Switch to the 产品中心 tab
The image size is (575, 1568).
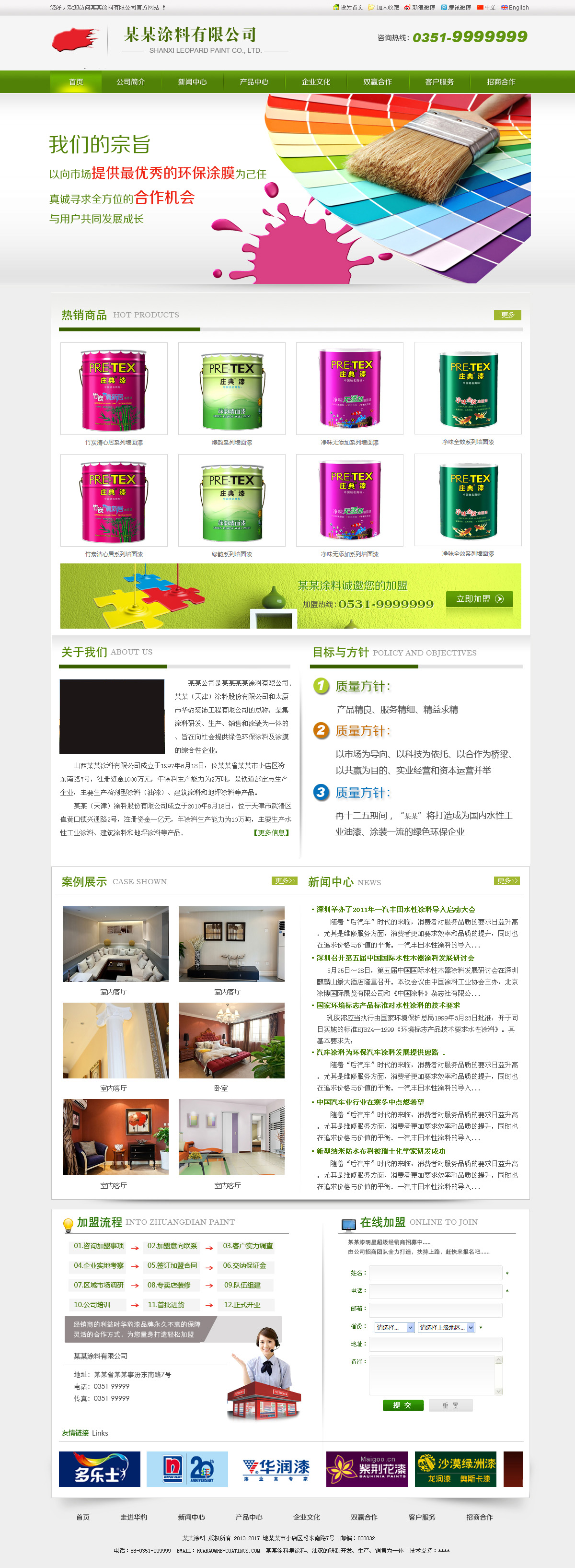pyautogui.click(x=254, y=82)
